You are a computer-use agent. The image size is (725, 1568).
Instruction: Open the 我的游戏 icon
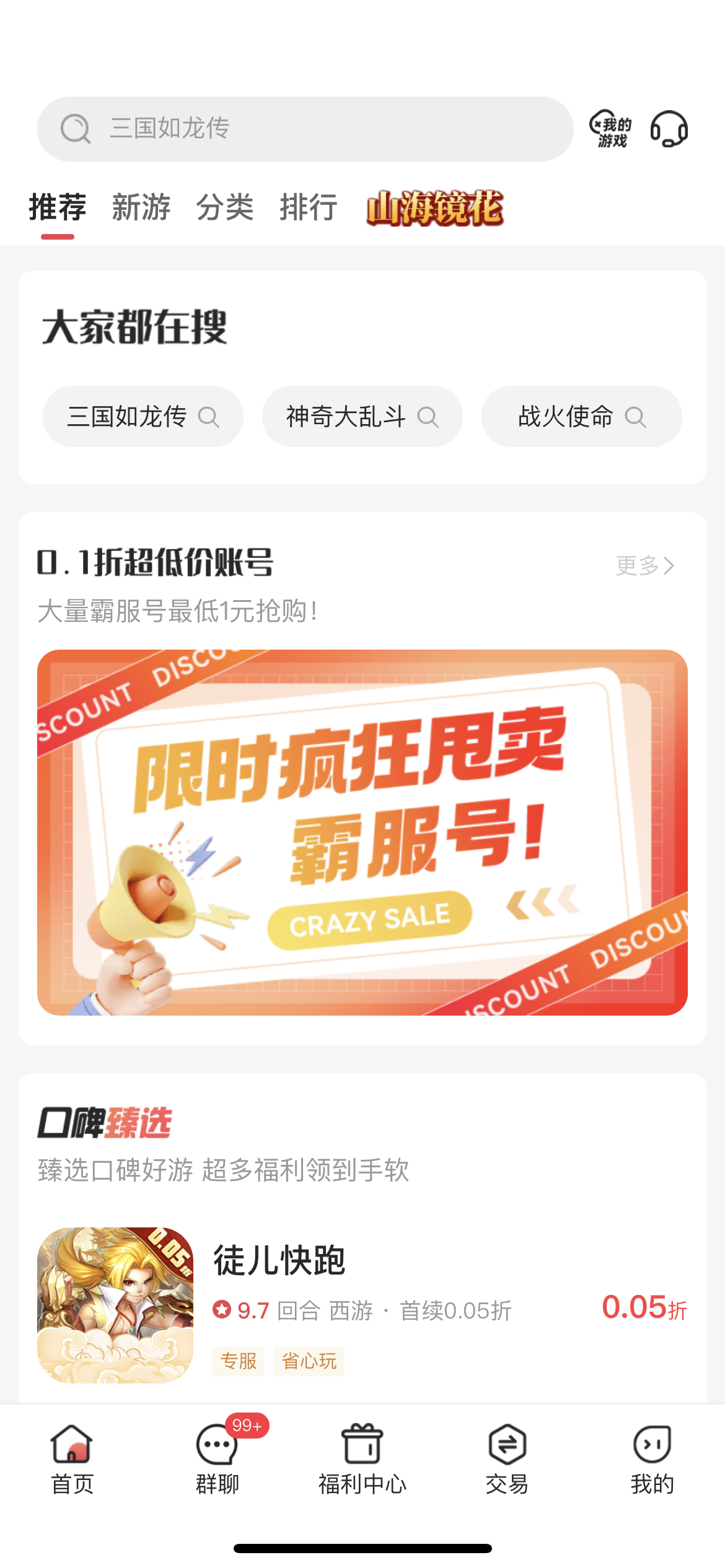(610, 129)
